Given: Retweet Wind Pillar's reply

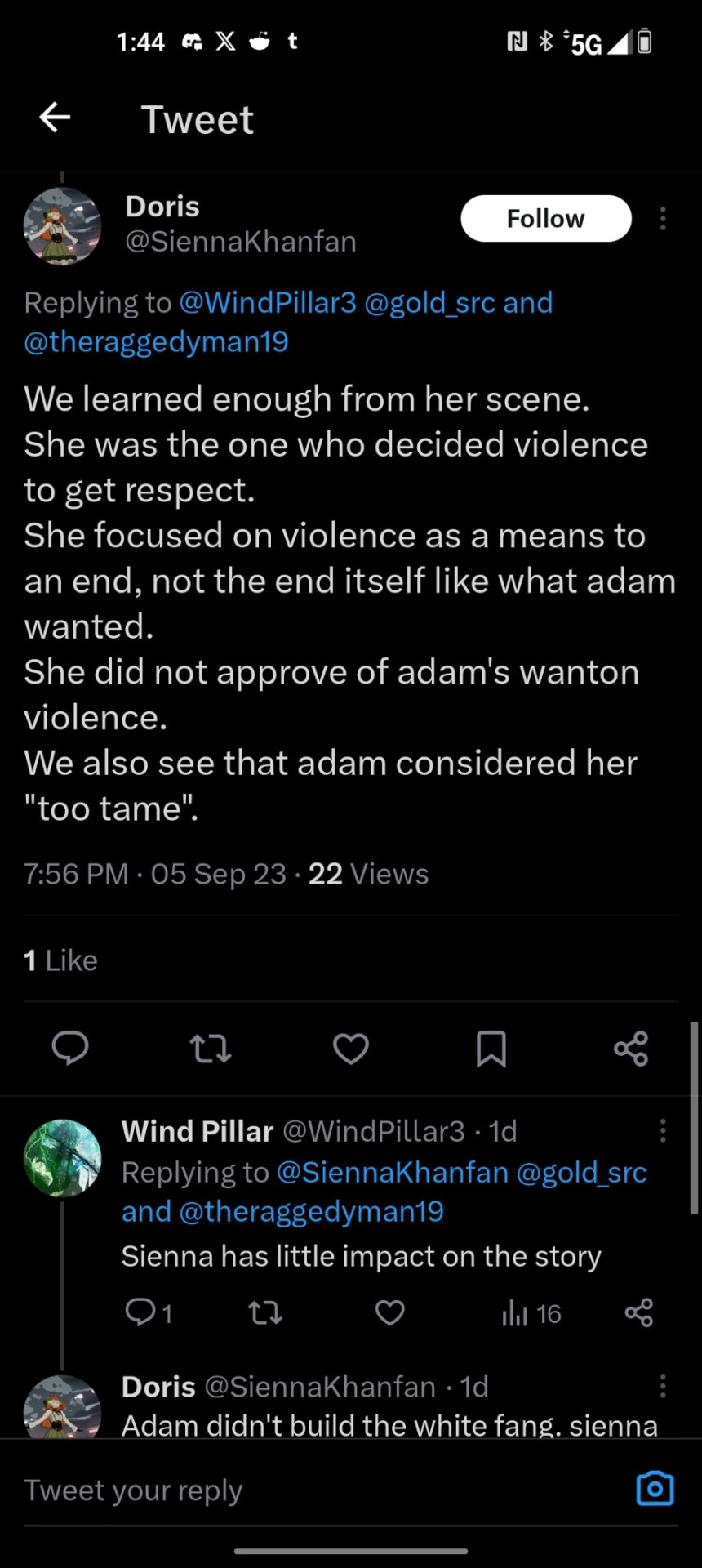Looking at the screenshot, I should [x=265, y=1312].
